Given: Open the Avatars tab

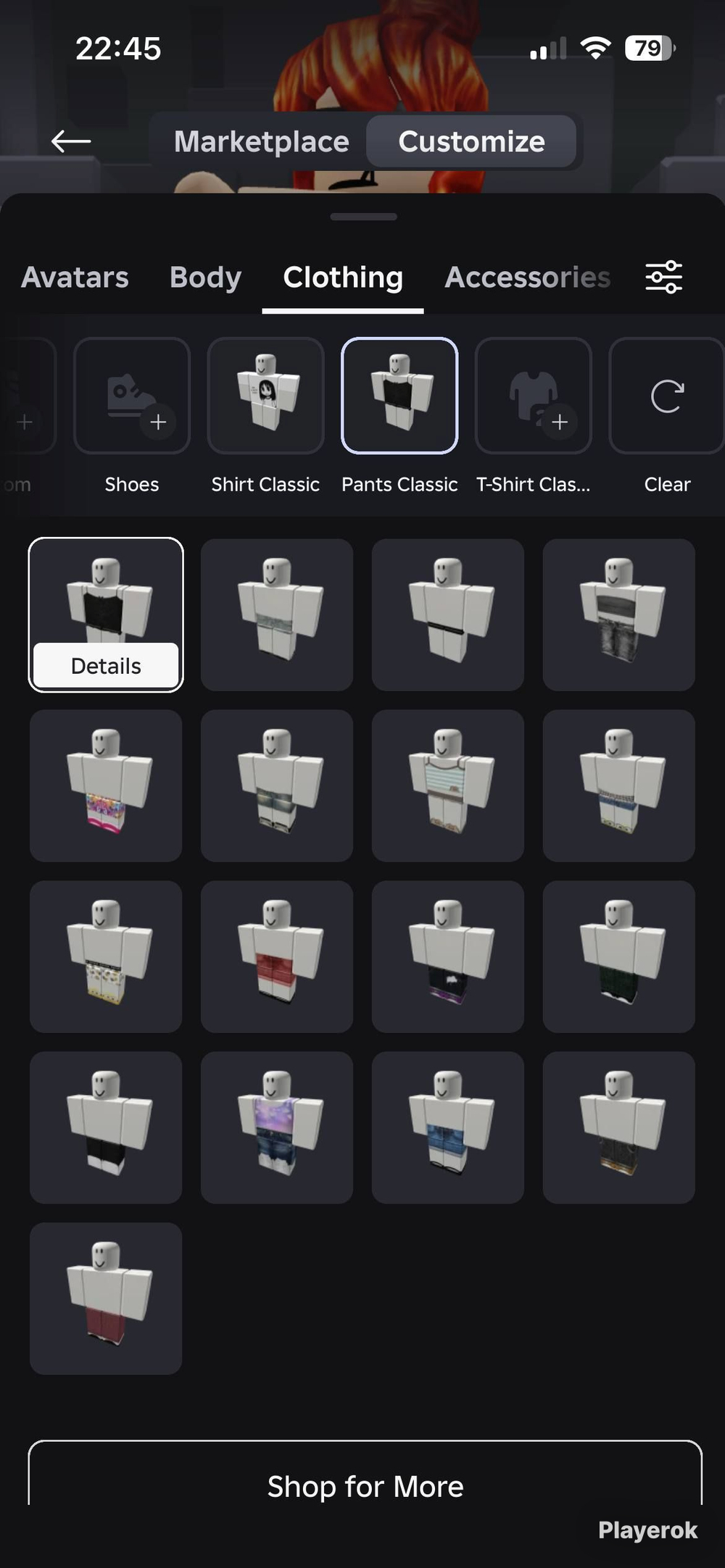Looking at the screenshot, I should pyautogui.click(x=75, y=278).
